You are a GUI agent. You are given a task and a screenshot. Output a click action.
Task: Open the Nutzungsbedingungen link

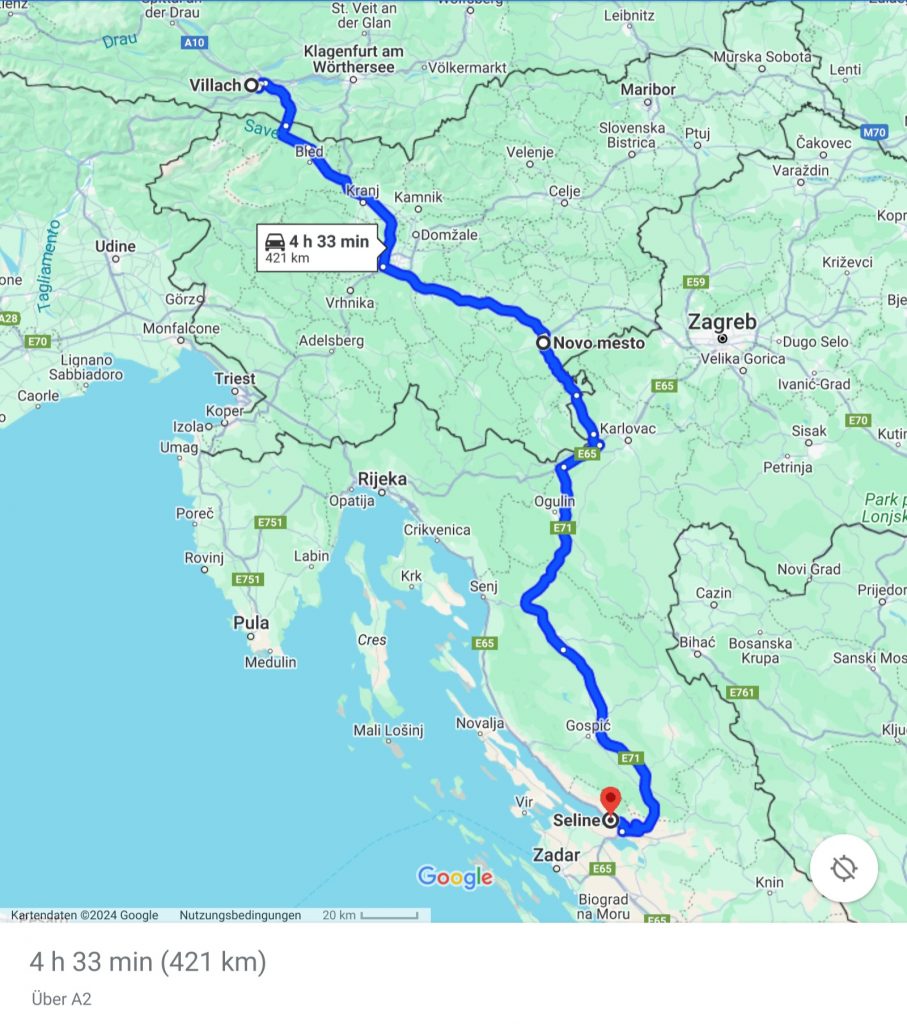click(x=240, y=915)
